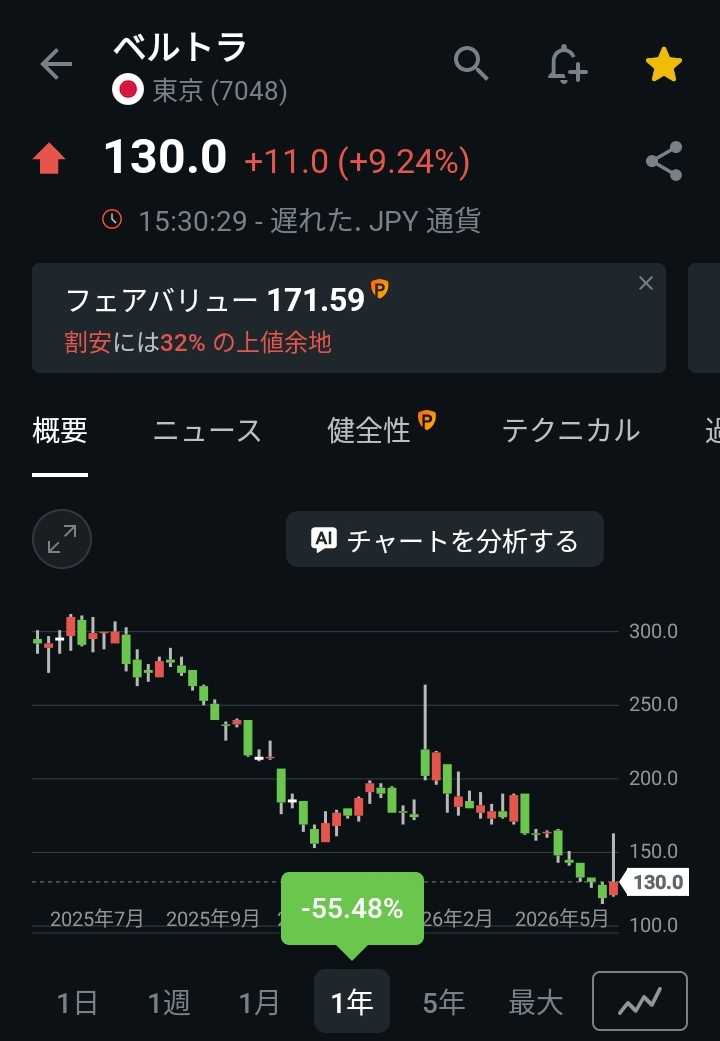The image size is (720, 1041).
Task: Add a price alert with the bell
Action: [x=567, y=64]
